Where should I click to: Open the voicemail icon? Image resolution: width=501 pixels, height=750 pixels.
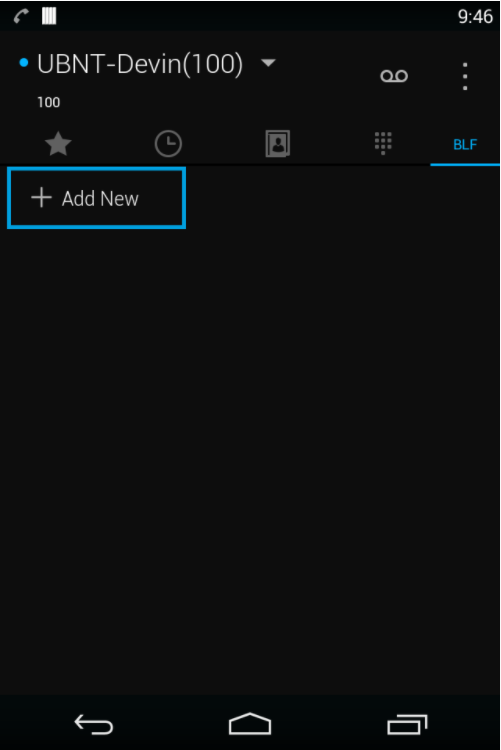point(394,76)
